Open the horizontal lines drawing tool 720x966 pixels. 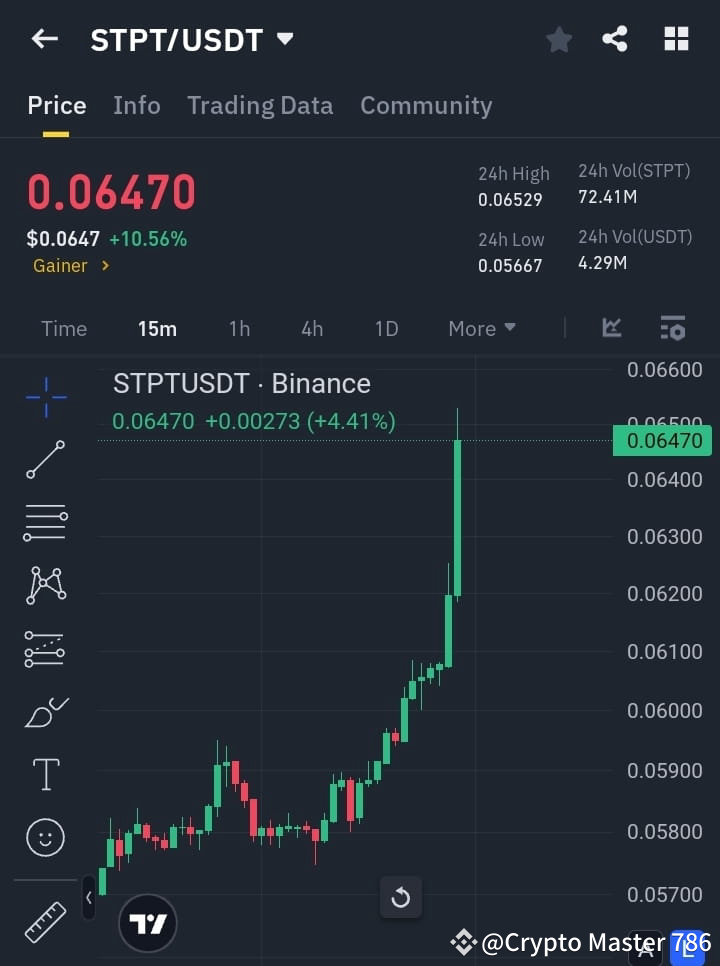pos(45,523)
